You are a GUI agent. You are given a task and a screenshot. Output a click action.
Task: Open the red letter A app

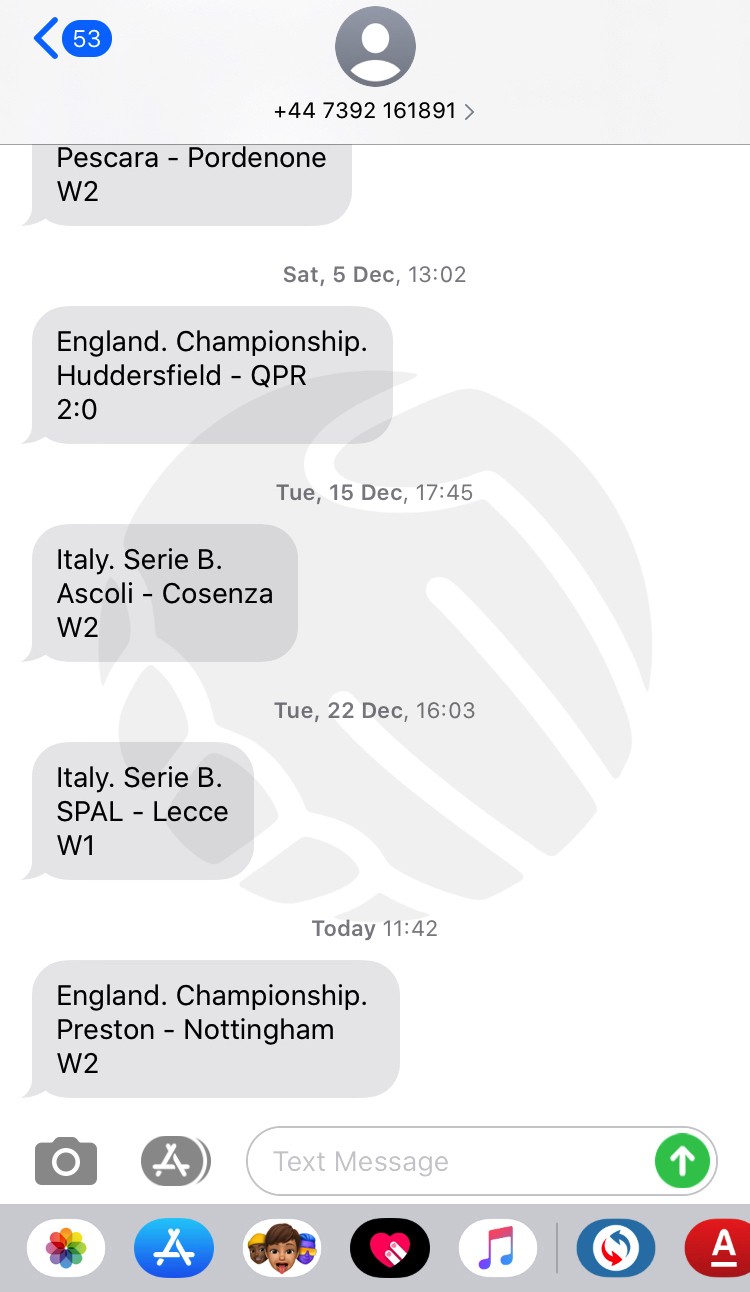[x=718, y=1248]
